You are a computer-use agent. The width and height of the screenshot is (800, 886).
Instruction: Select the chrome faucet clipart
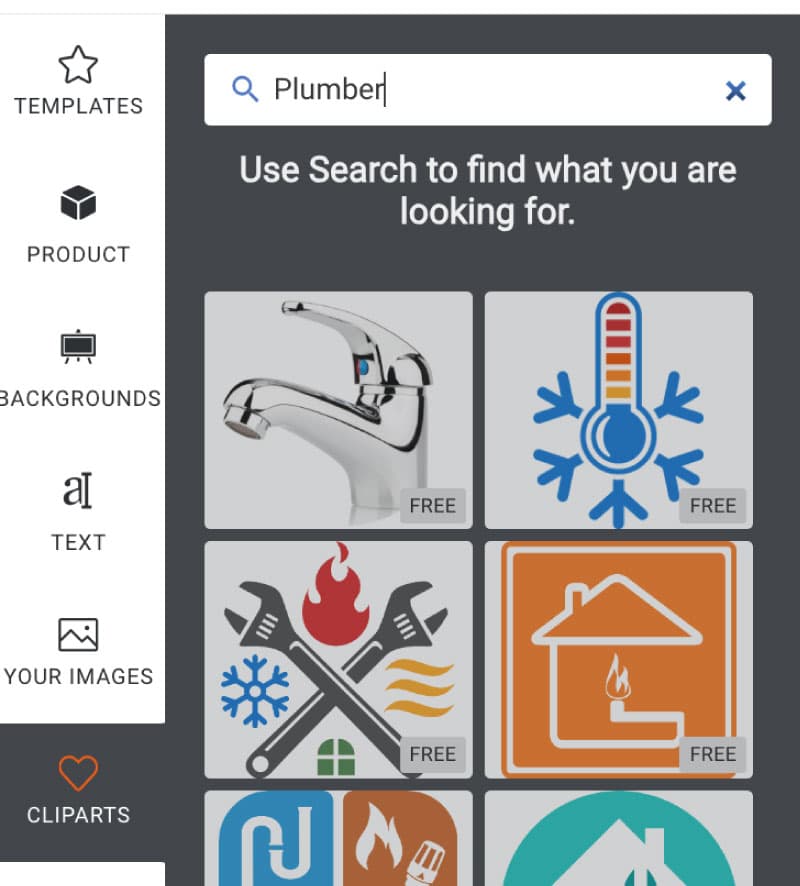[x=338, y=410]
